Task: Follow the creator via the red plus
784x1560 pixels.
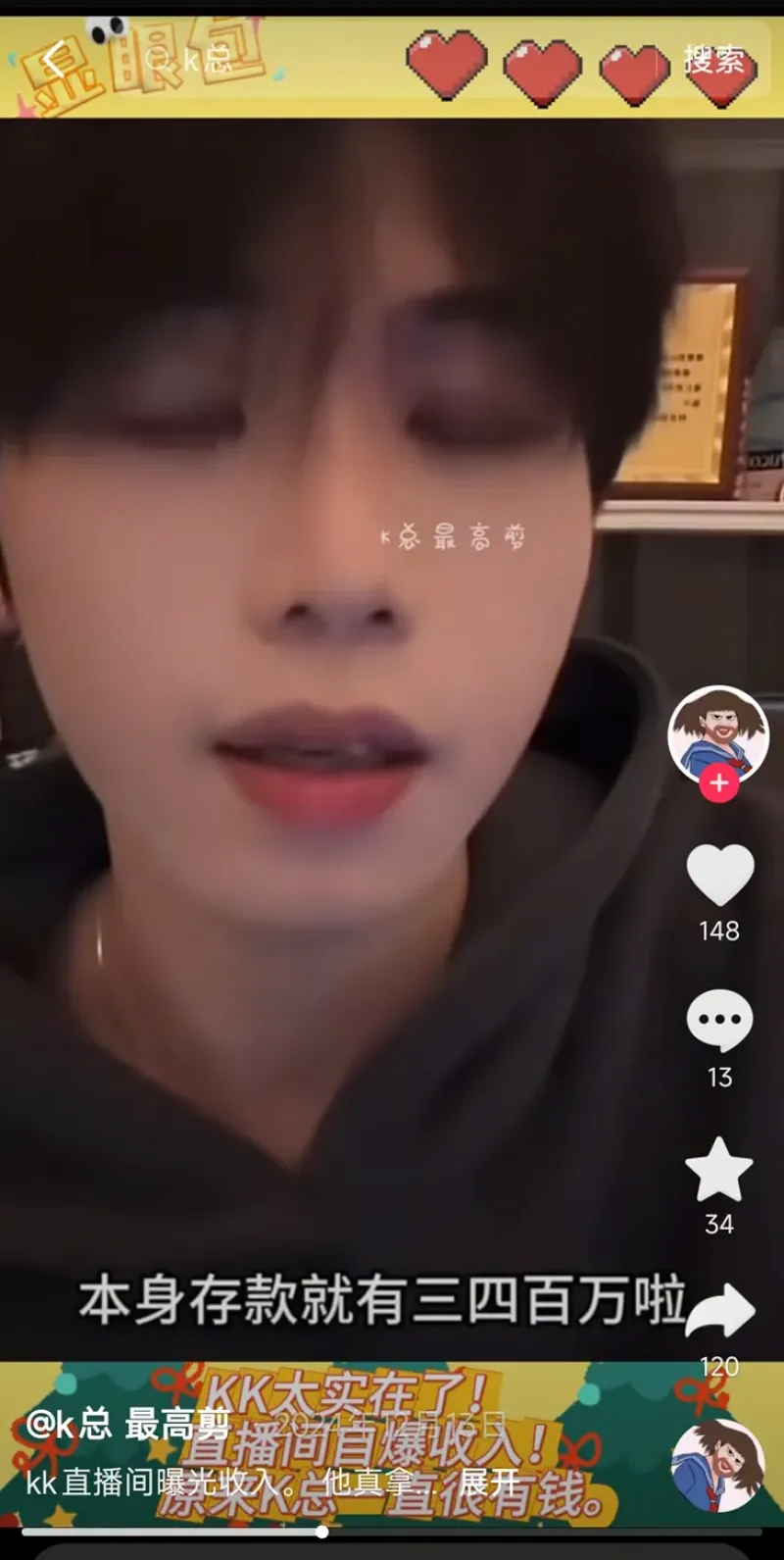Action: tap(718, 783)
